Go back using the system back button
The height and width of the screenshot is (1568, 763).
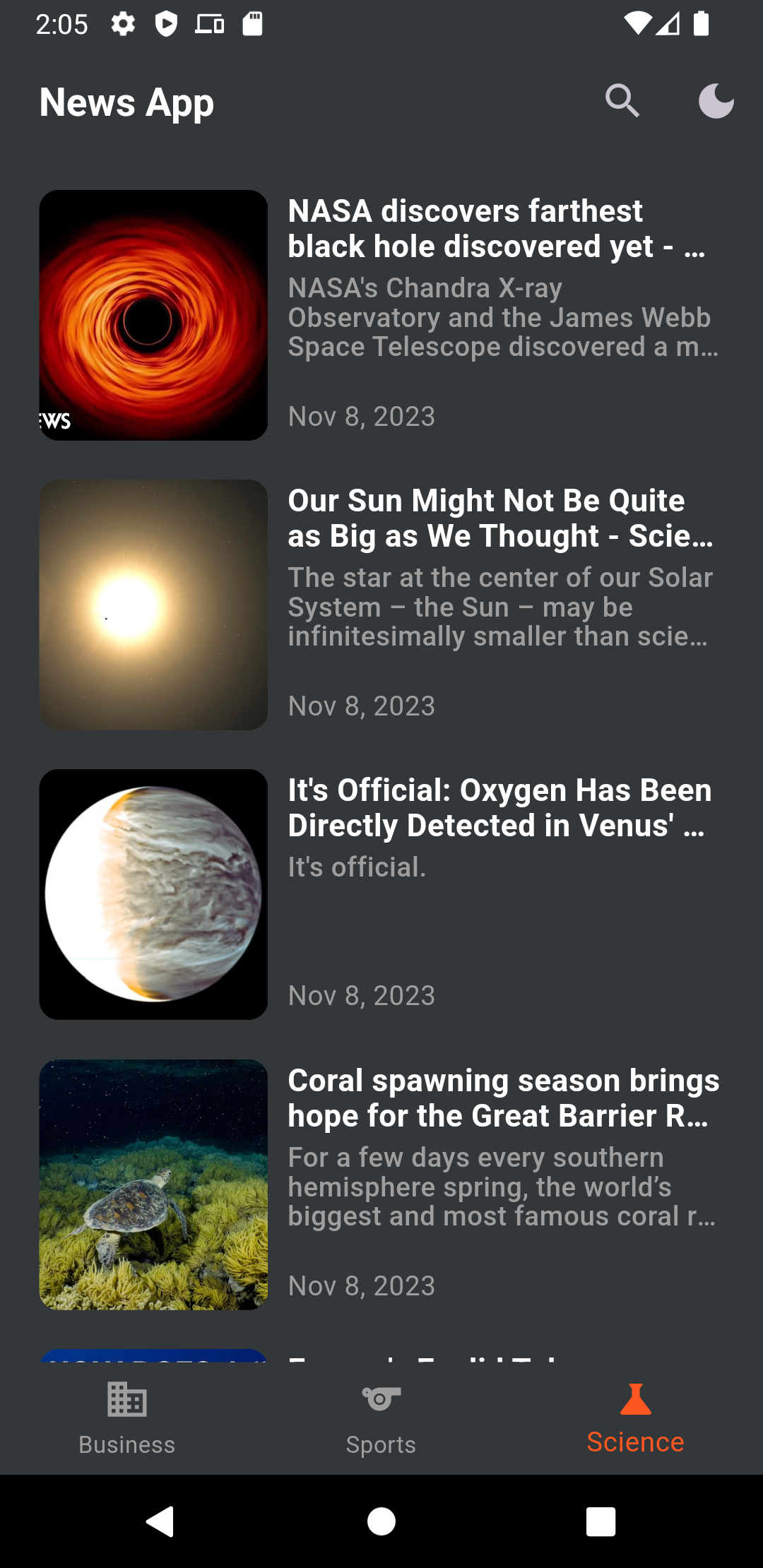point(160,1521)
